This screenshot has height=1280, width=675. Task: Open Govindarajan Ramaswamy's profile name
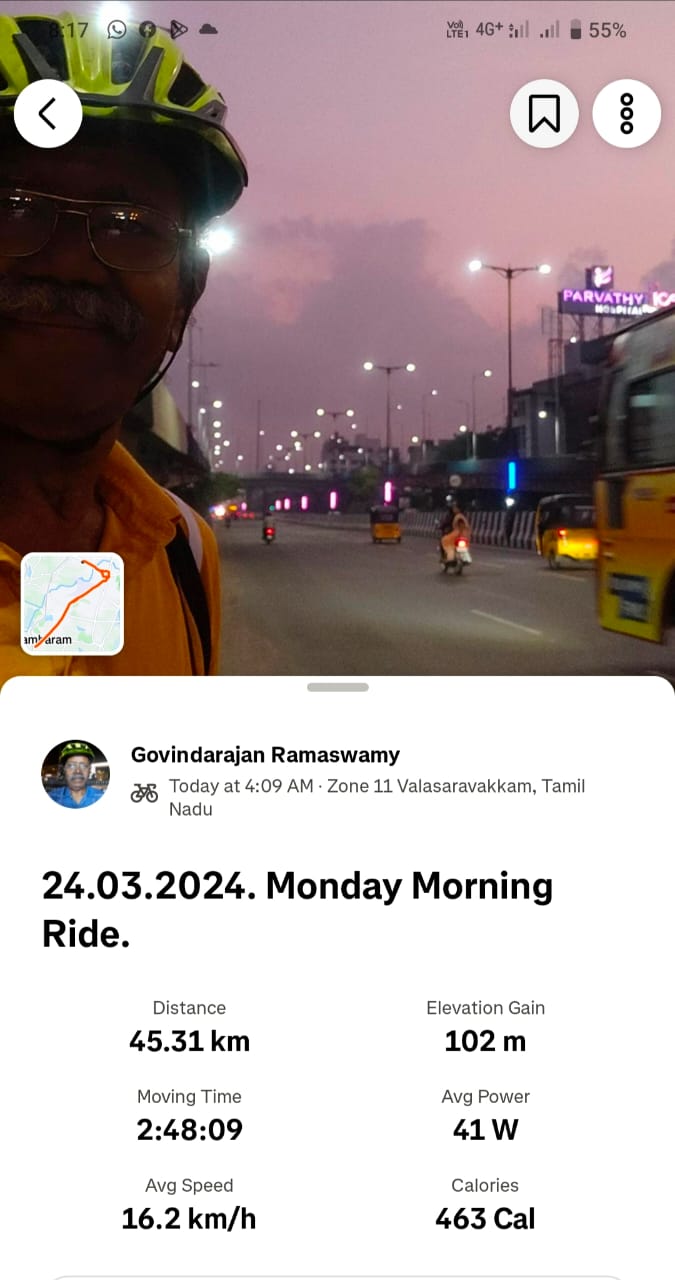(x=265, y=755)
